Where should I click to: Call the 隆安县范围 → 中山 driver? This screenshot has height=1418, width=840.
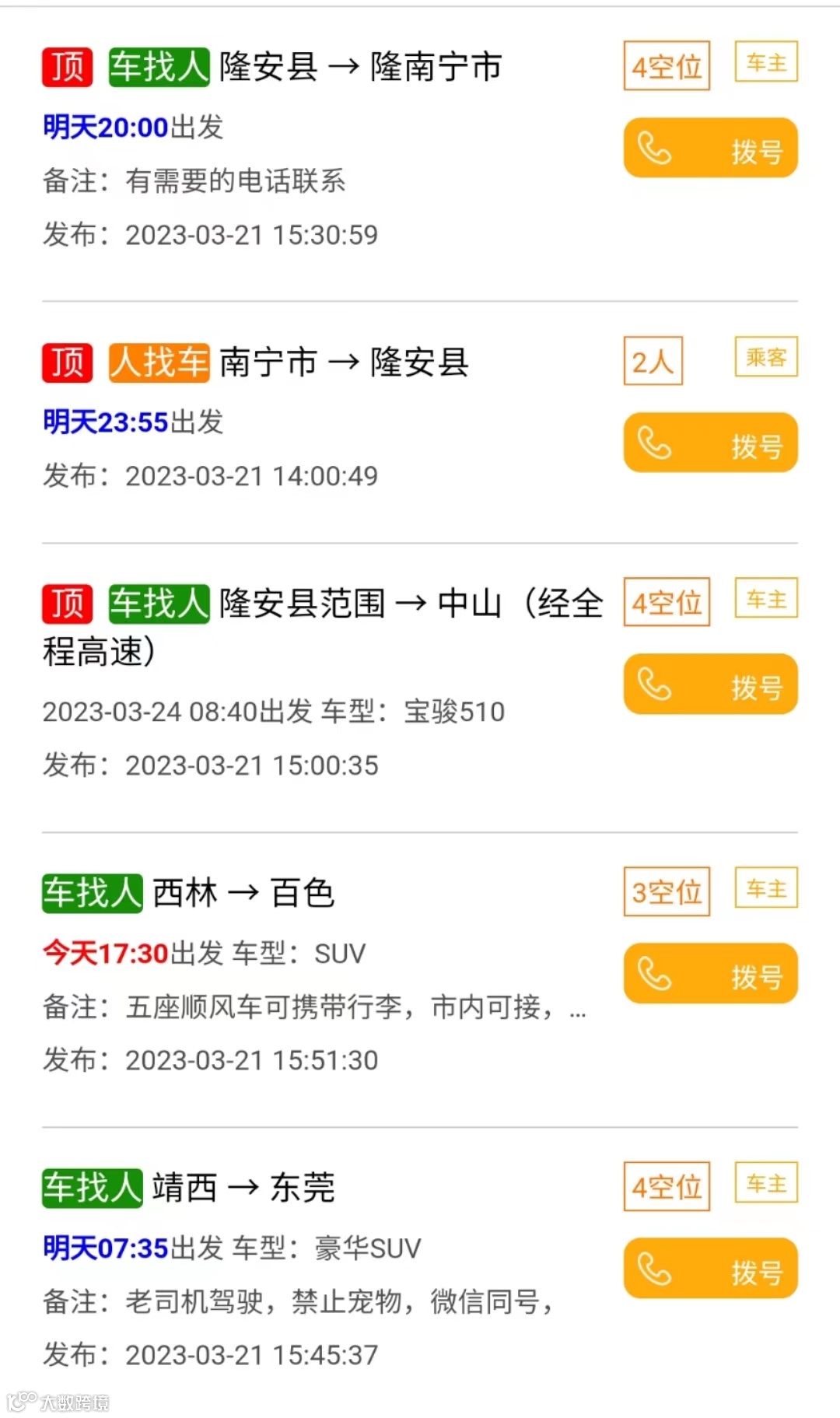click(710, 684)
